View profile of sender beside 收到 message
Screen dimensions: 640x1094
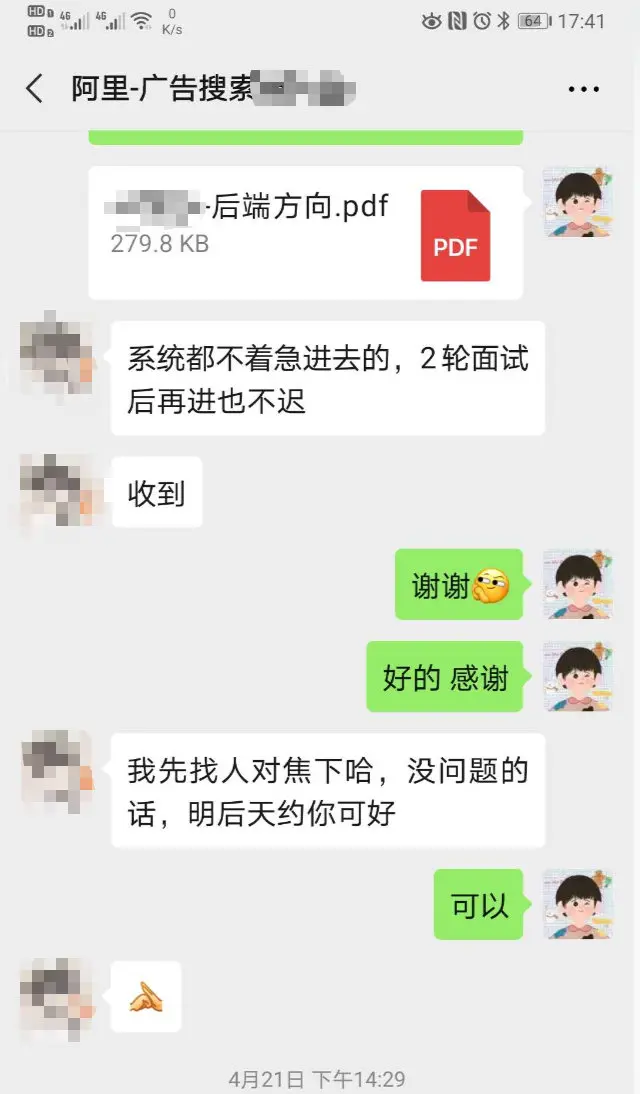click(57, 490)
